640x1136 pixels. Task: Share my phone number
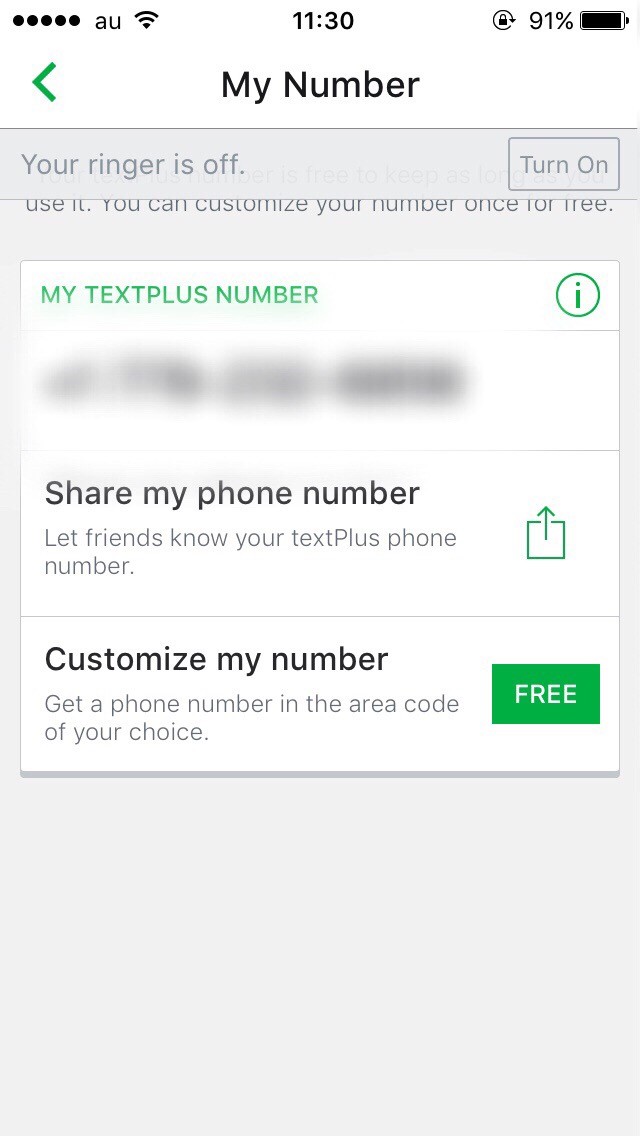click(x=320, y=534)
